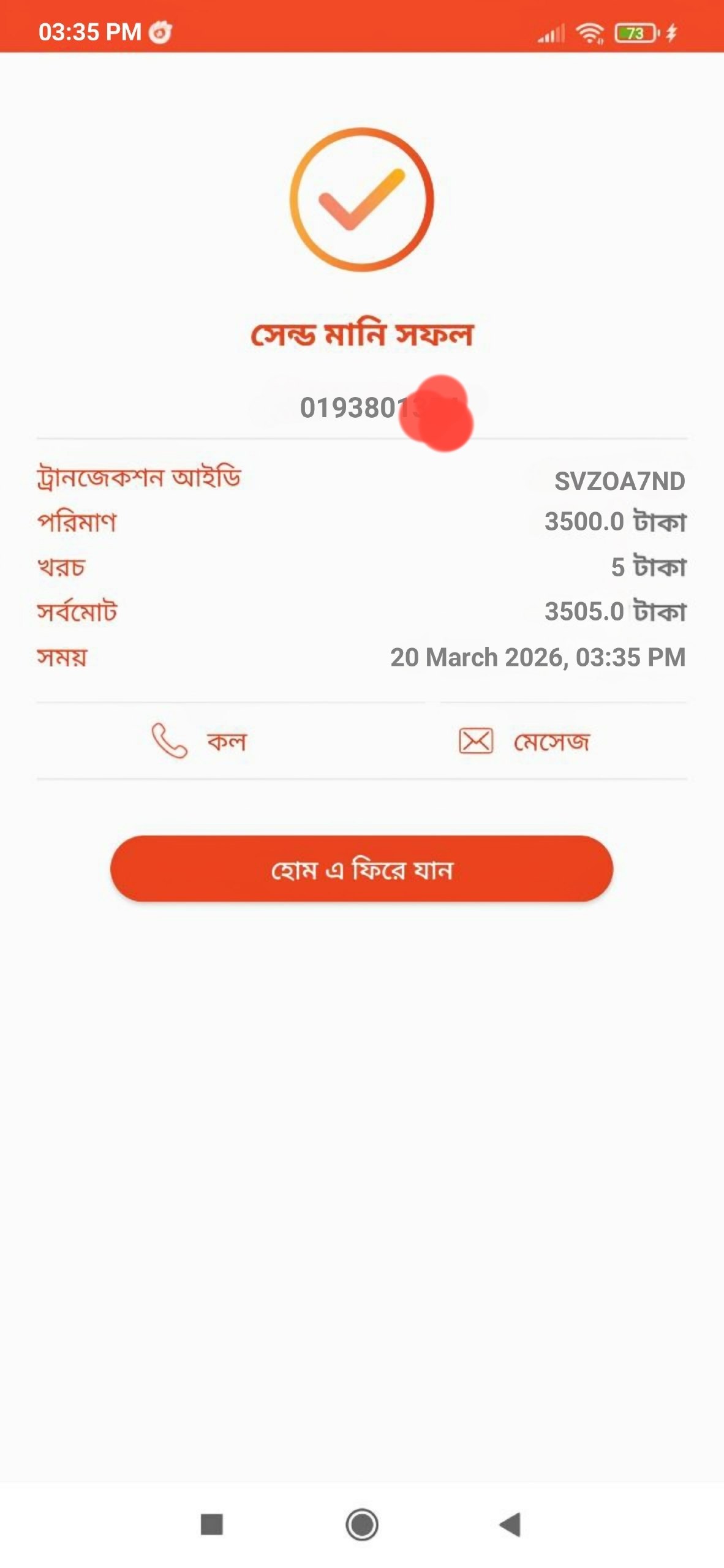The image size is (724, 1568).
Task: Call the recipient using কল button
Action: click(200, 741)
